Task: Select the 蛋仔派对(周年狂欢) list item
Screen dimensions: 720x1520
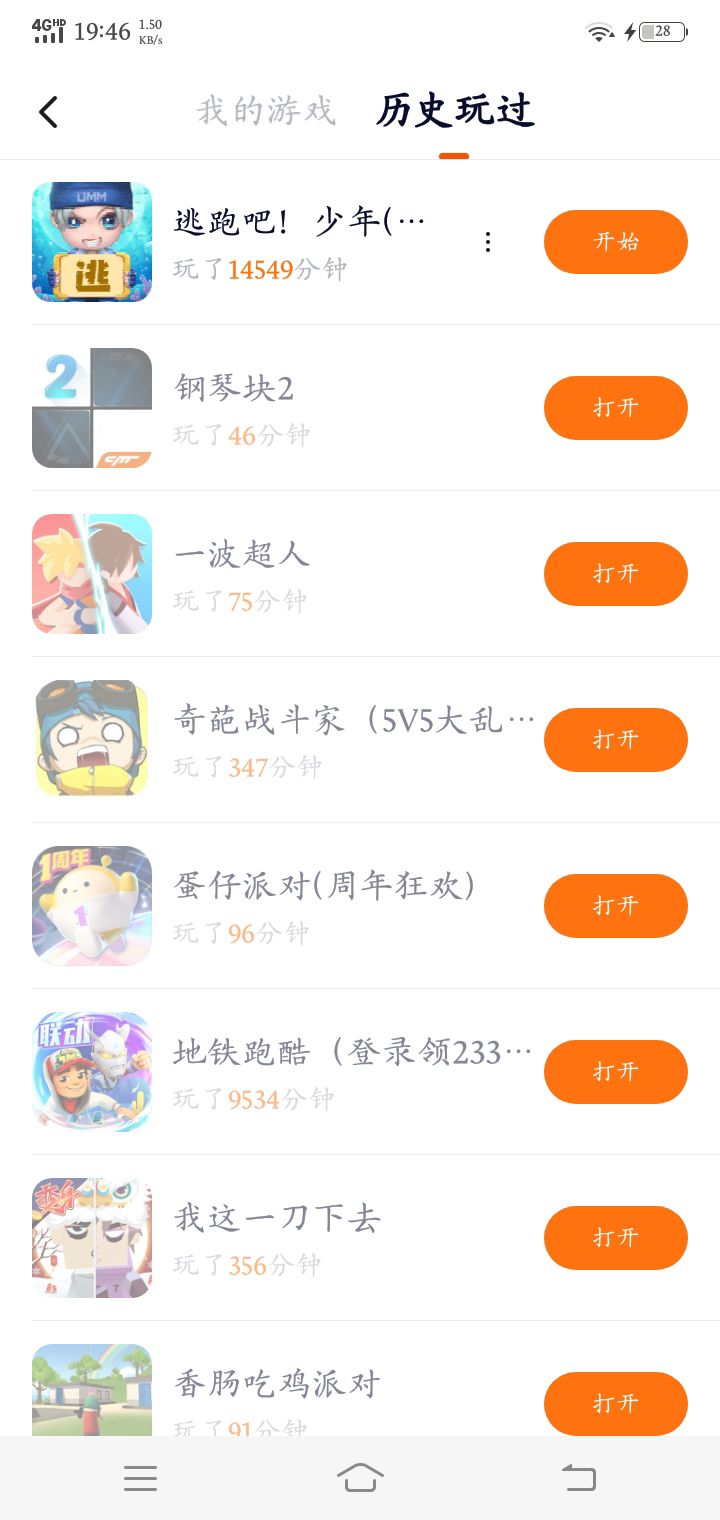Action: (x=300, y=906)
